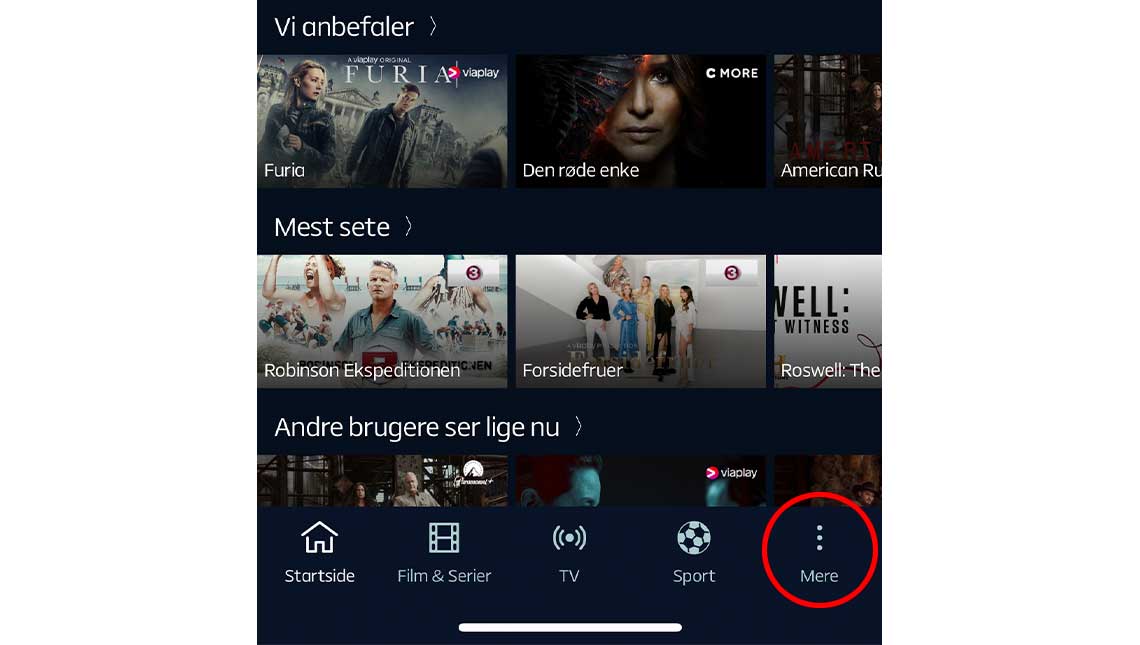Expand the Mest sete section
Viewport: 1140px width, 645px height.
point(344,227)
